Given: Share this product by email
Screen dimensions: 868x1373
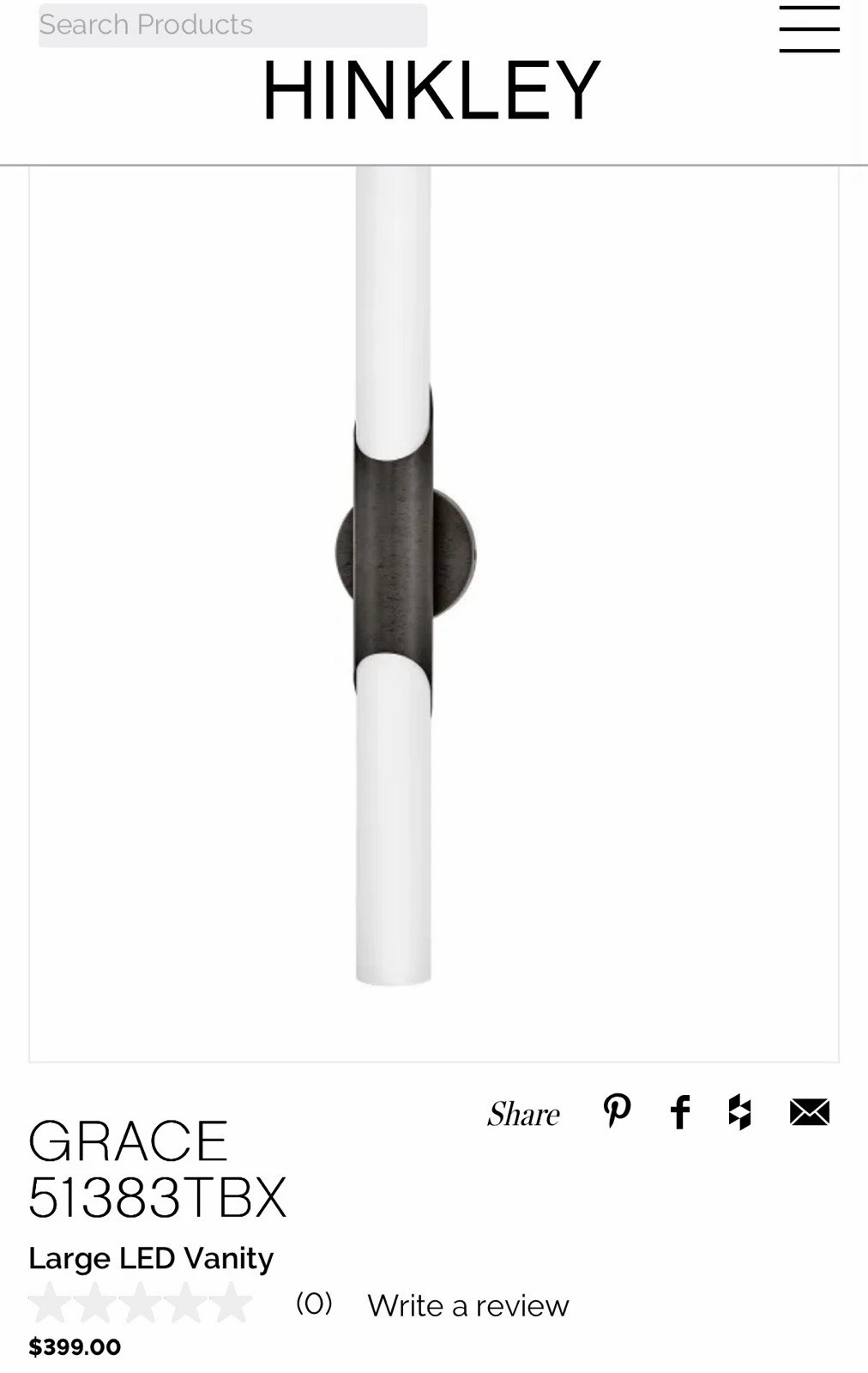Looking at the screenshot, I should (x=809, y=1112).
